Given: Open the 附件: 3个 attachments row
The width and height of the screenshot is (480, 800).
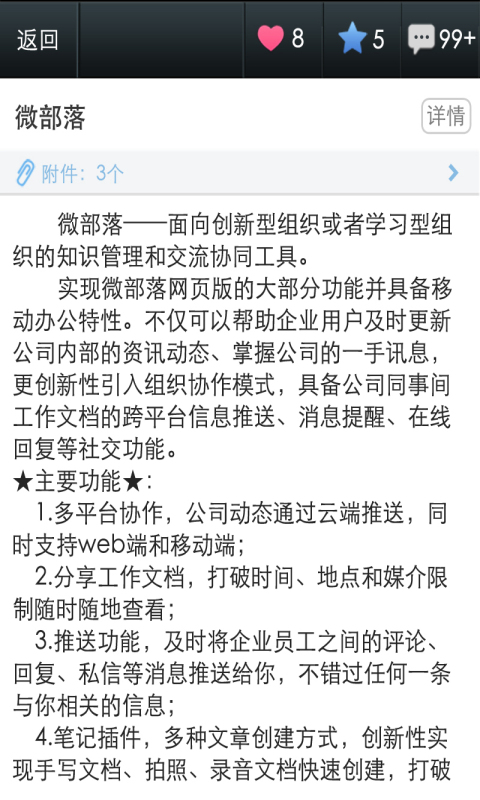Looking at the screenshot, I should pos(240,173).
